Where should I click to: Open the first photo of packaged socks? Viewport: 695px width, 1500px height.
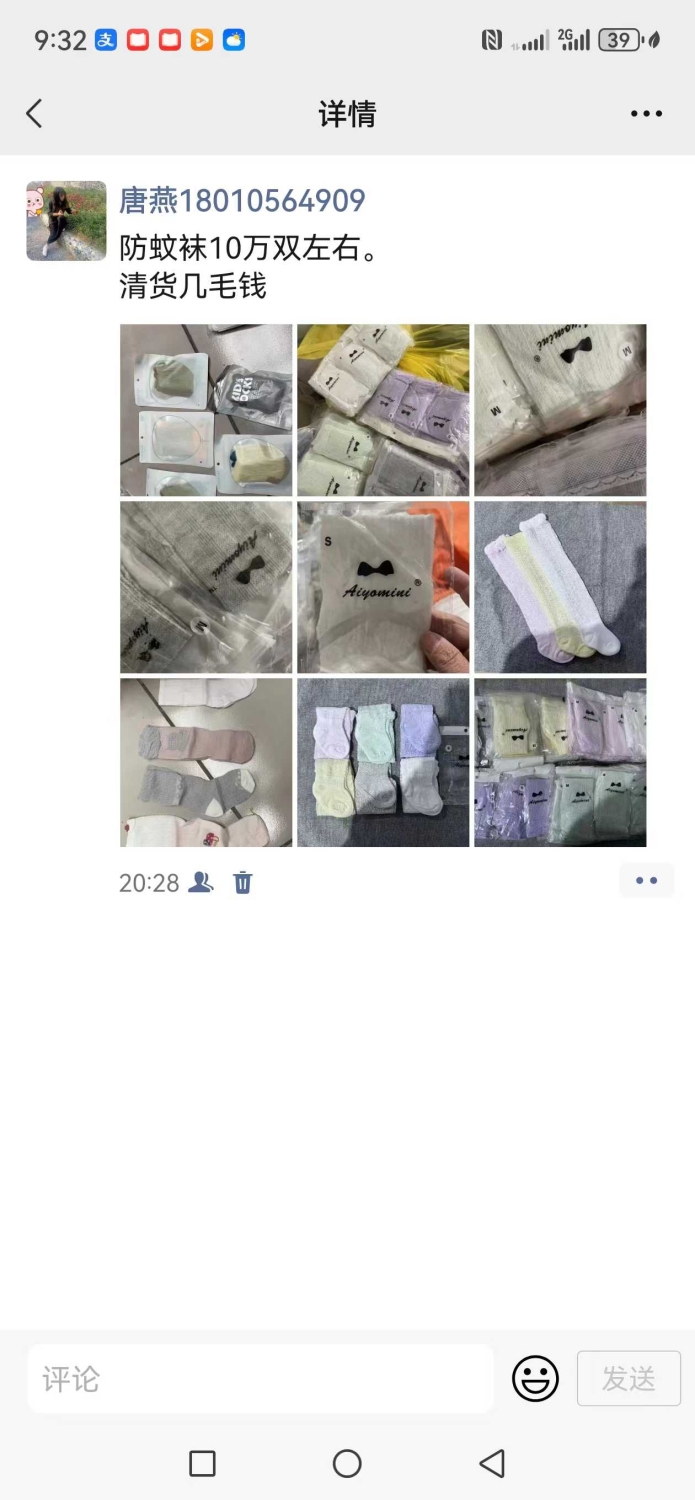click(206, 410)
